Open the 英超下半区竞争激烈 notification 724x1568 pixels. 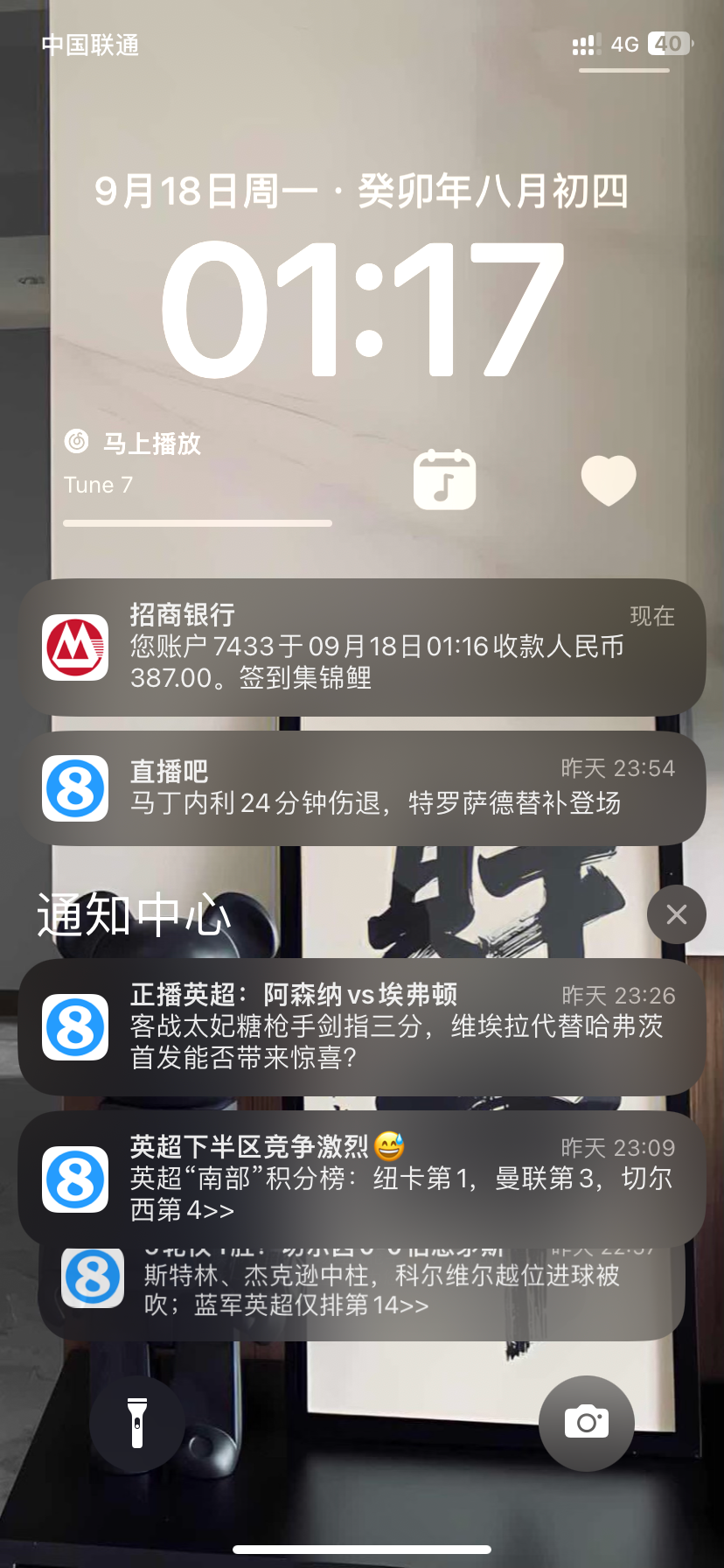coord(362,1178)
